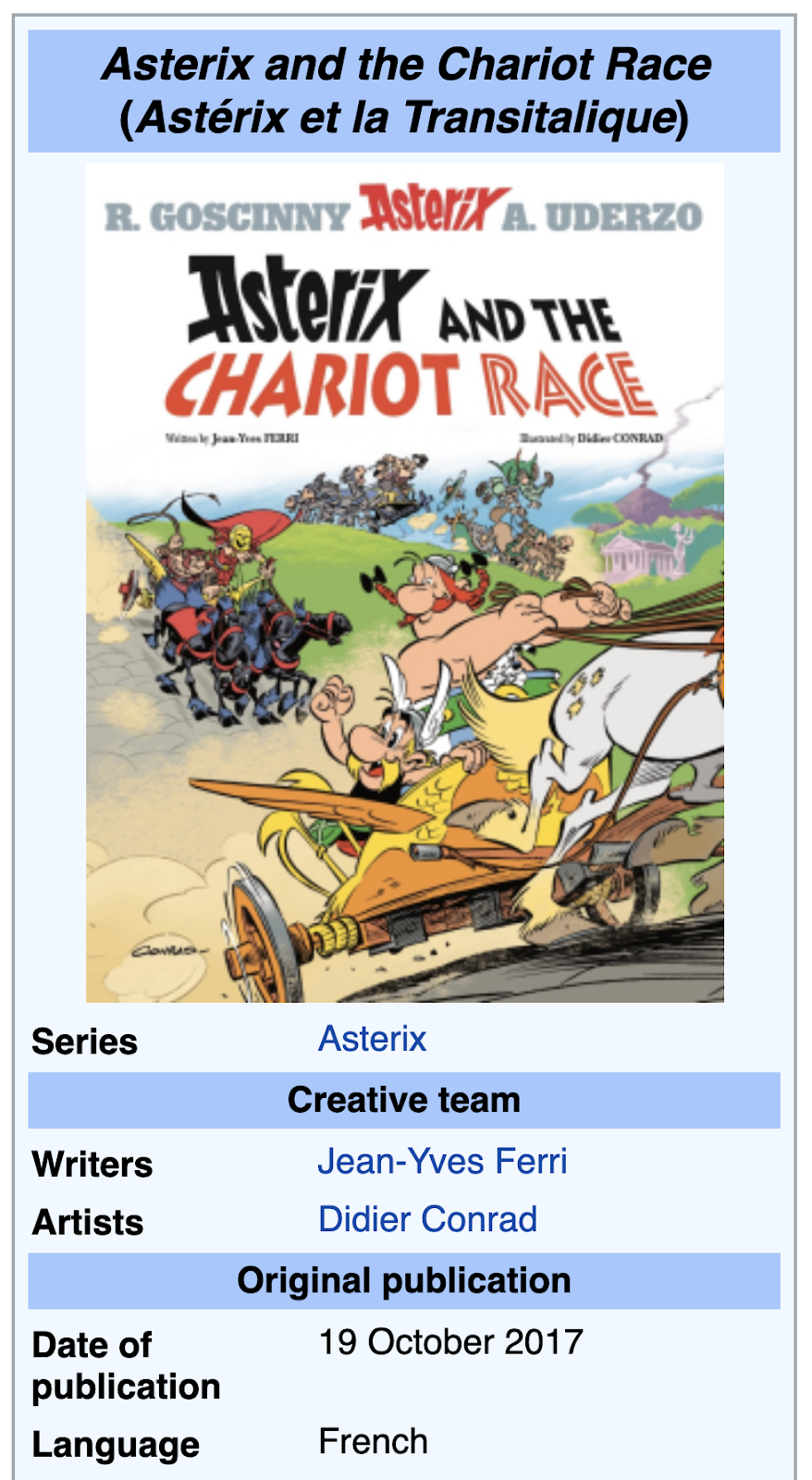Open the Chariot Race cover image
This screenshot has width=812, height=1480.
pyautogui.click(x=405, y=583)
